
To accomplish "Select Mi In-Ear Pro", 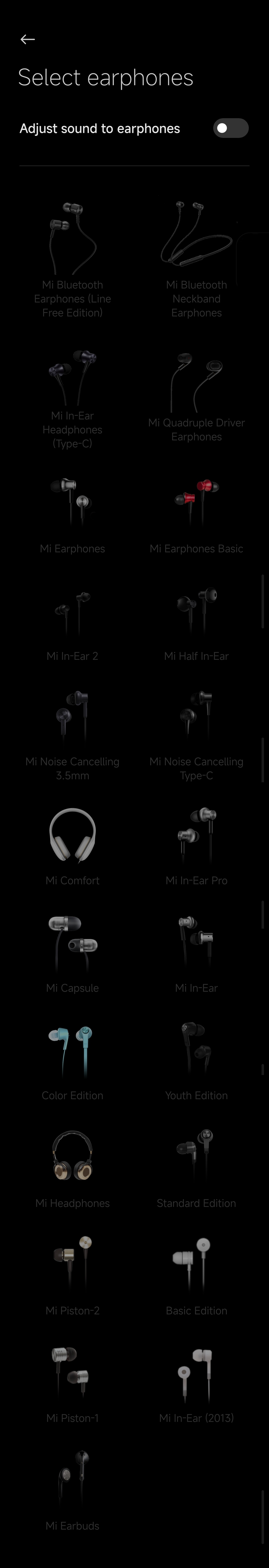I will (x=196, y=846).
